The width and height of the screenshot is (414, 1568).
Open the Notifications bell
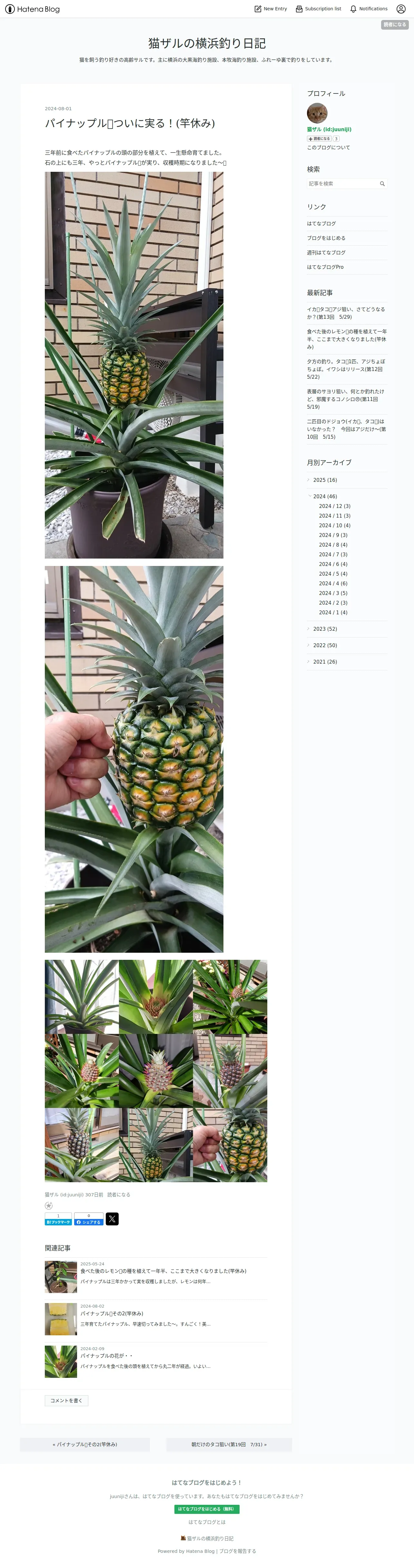(x=368, y=9)
